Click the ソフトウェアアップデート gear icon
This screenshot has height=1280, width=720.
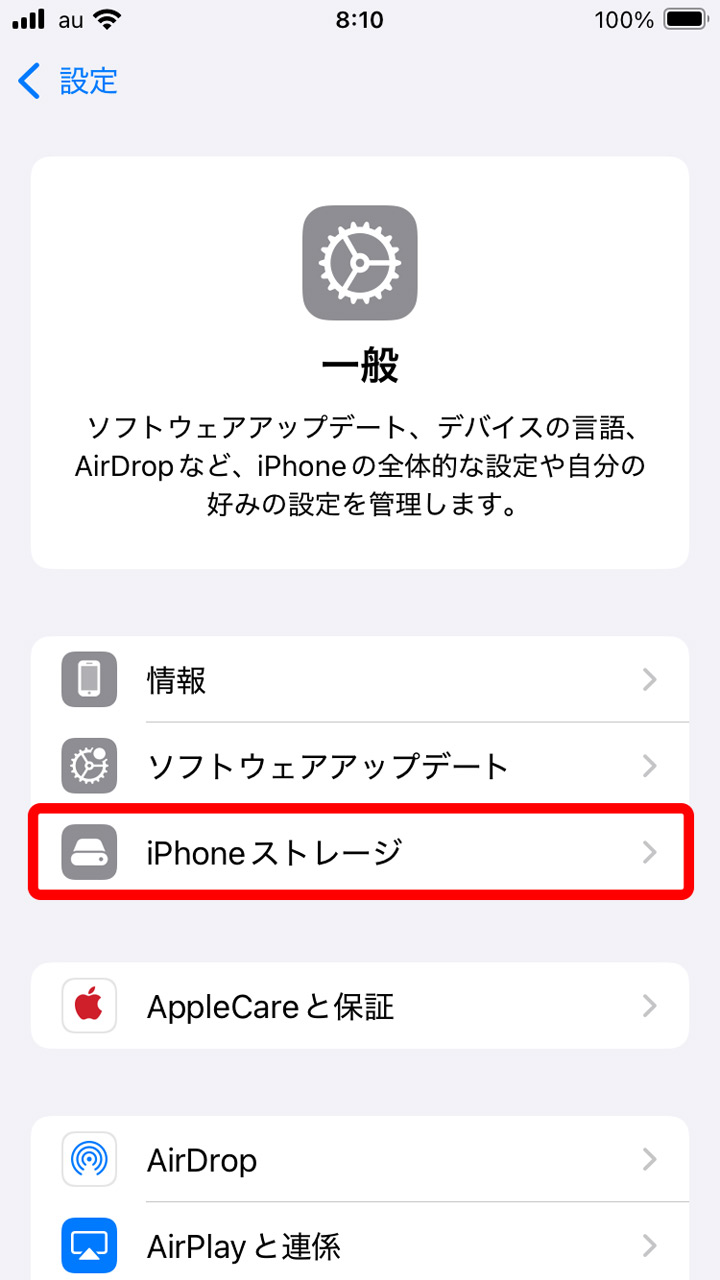[89, 766]
